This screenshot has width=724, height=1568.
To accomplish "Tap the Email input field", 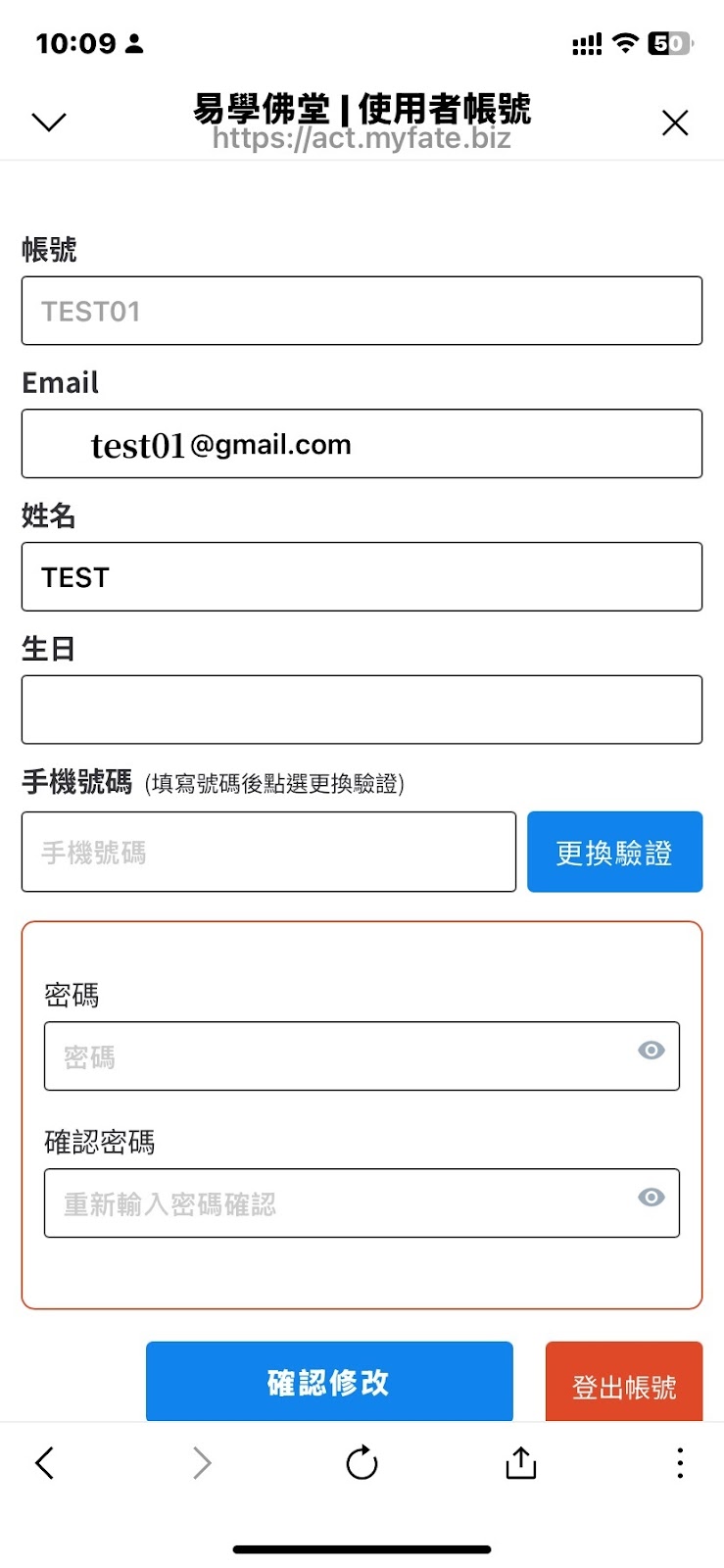I will [362, 444].
